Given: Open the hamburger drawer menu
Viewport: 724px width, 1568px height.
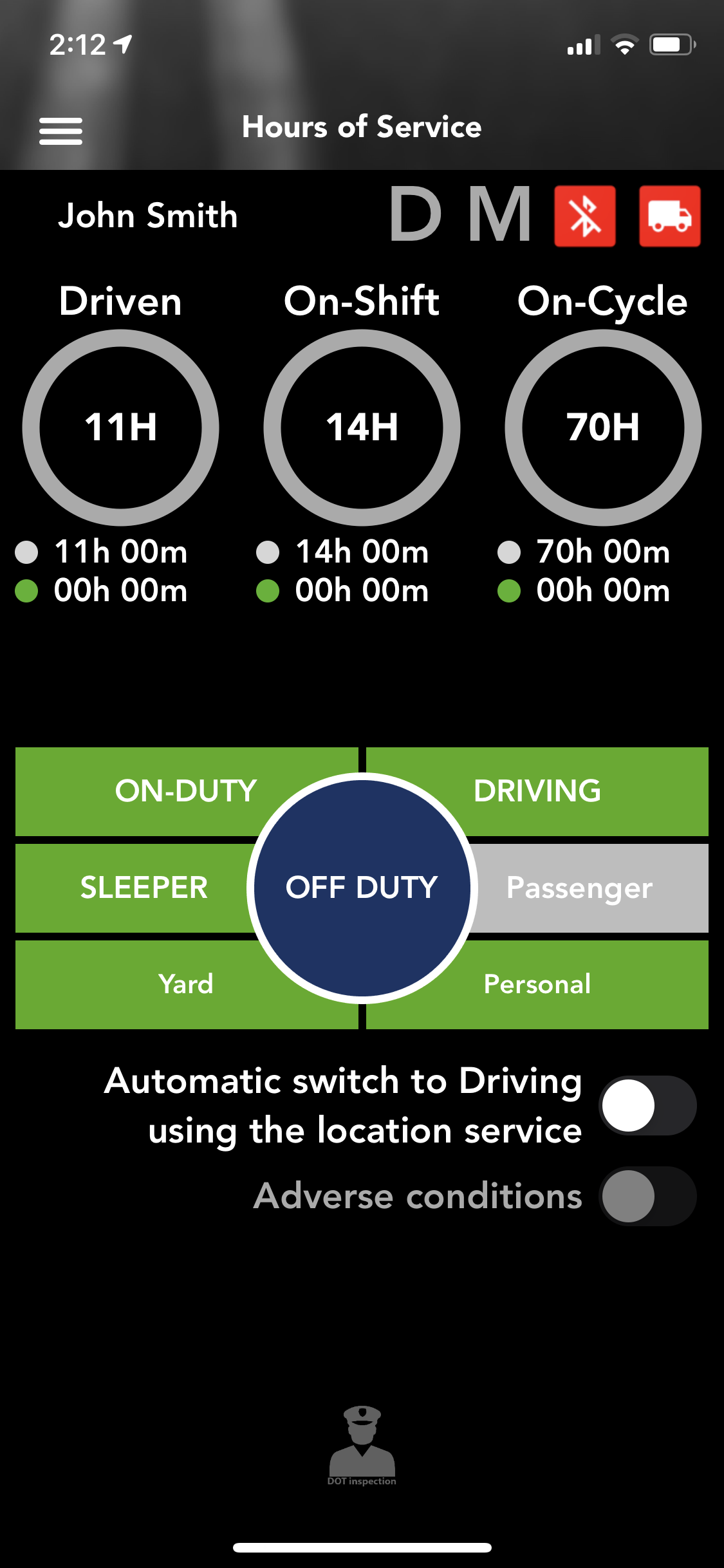Looking at the screenshot, I should click(x=60, y=131).
